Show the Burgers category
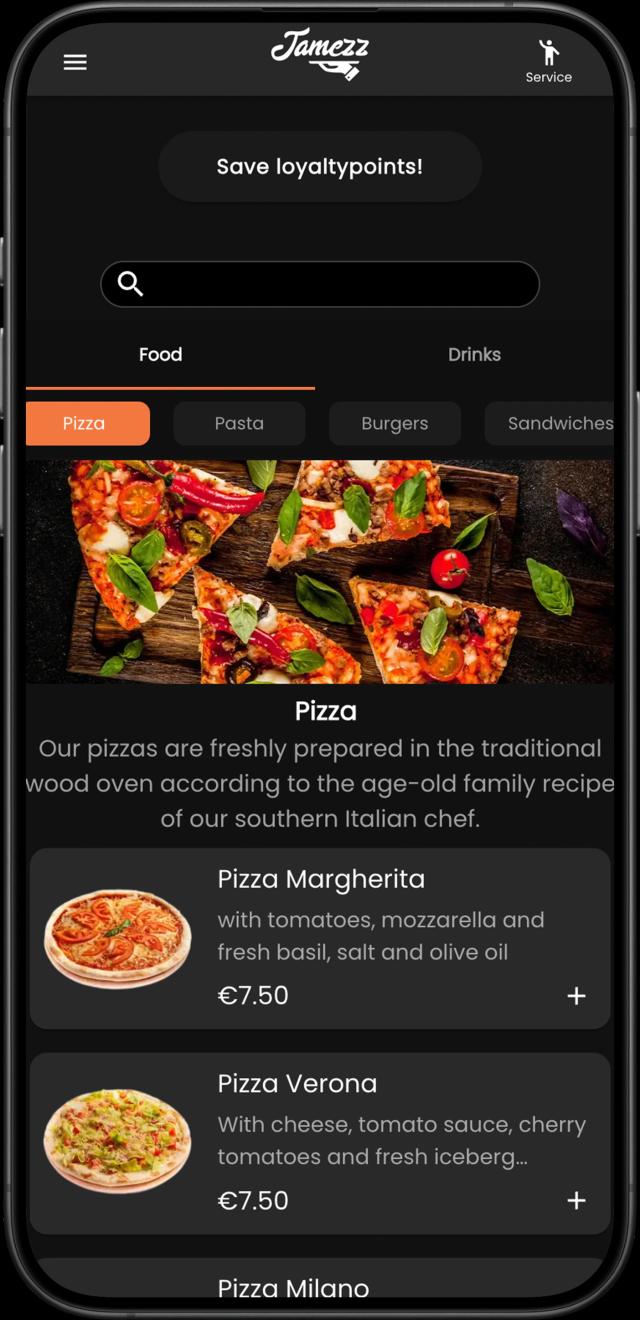The width and height of the screenshot is (640, 1320). (394, 424)
